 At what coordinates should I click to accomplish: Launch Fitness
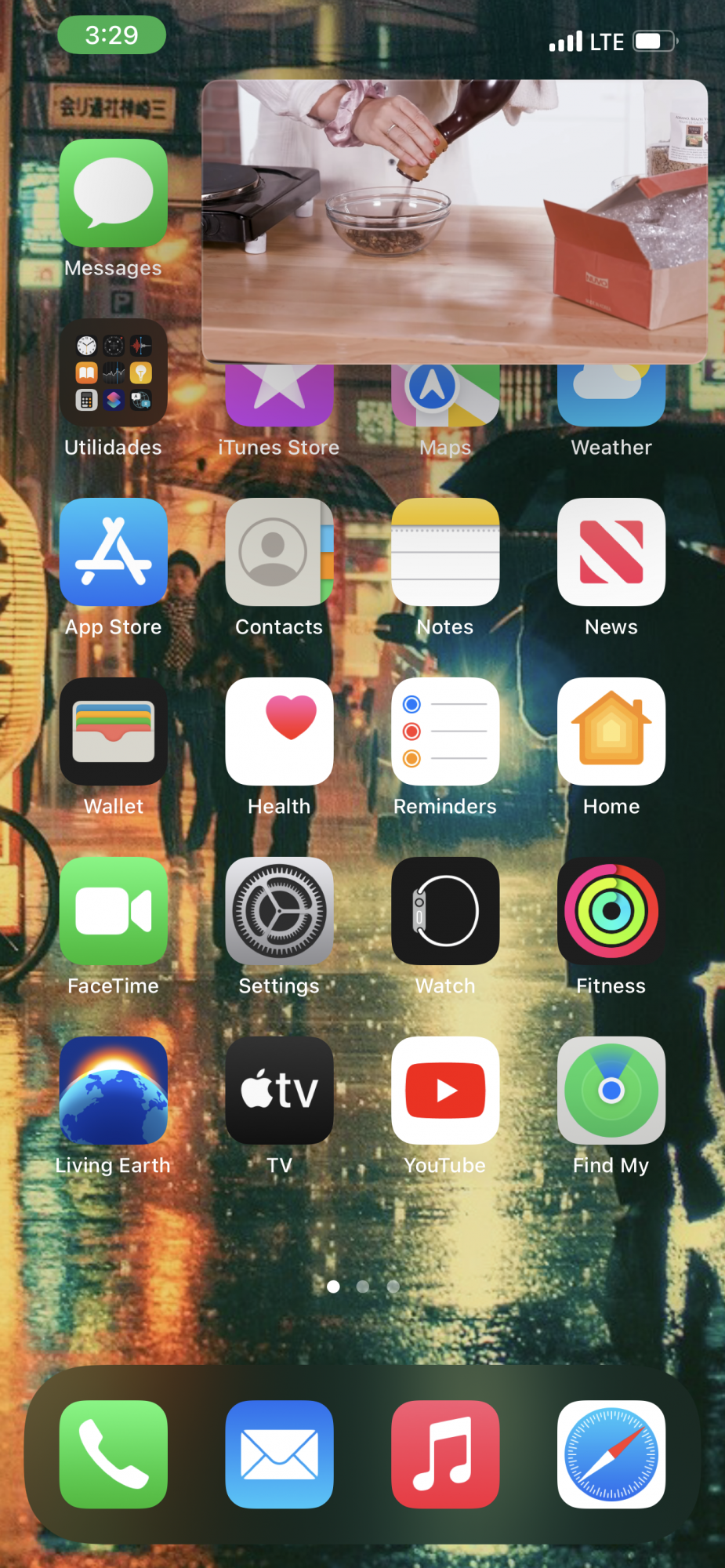click(x=611, y=911)
